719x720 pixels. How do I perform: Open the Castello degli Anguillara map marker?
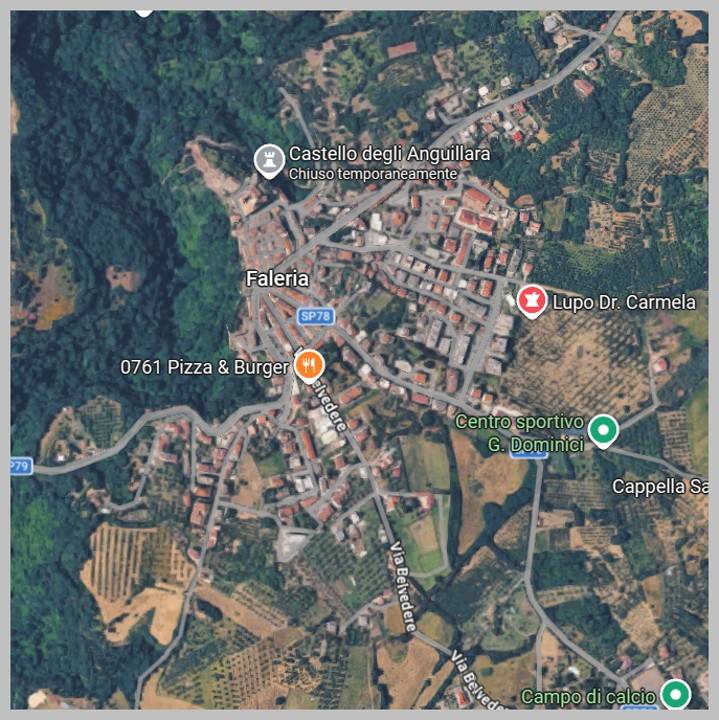(x=268, y=159)
